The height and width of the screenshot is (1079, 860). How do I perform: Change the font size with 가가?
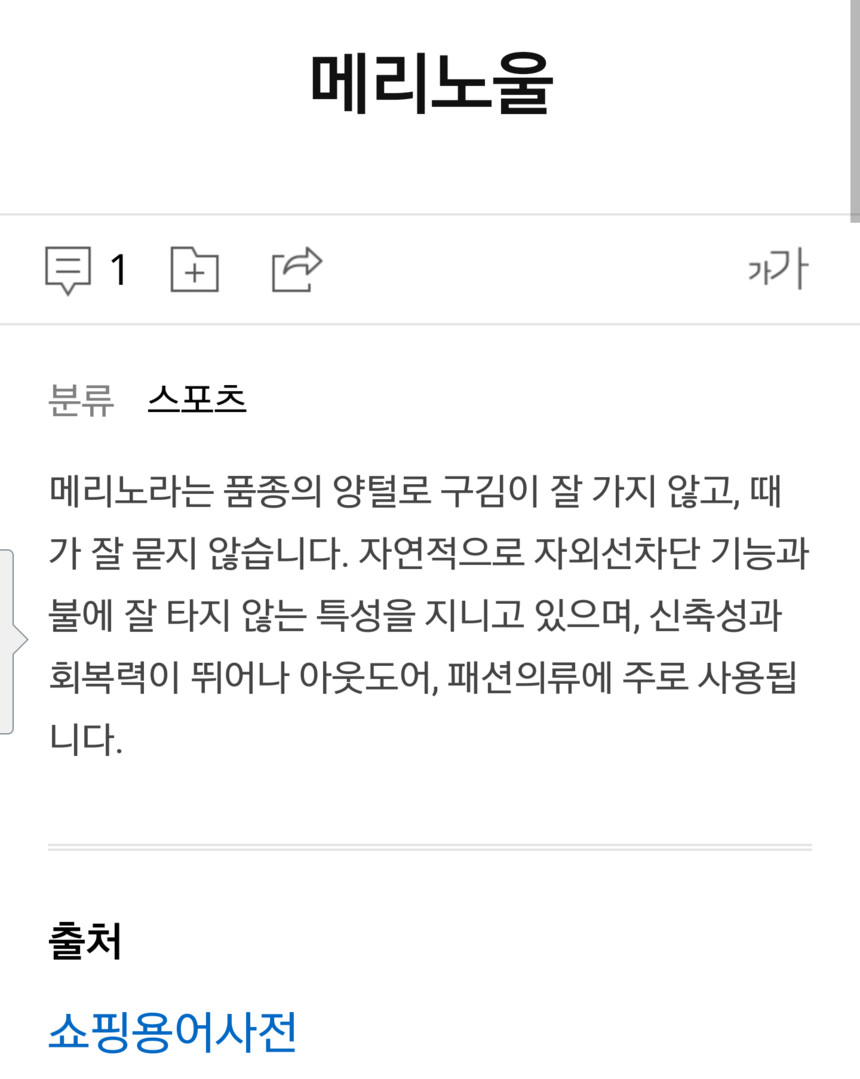pyautogui.click(x=777, y=270)
